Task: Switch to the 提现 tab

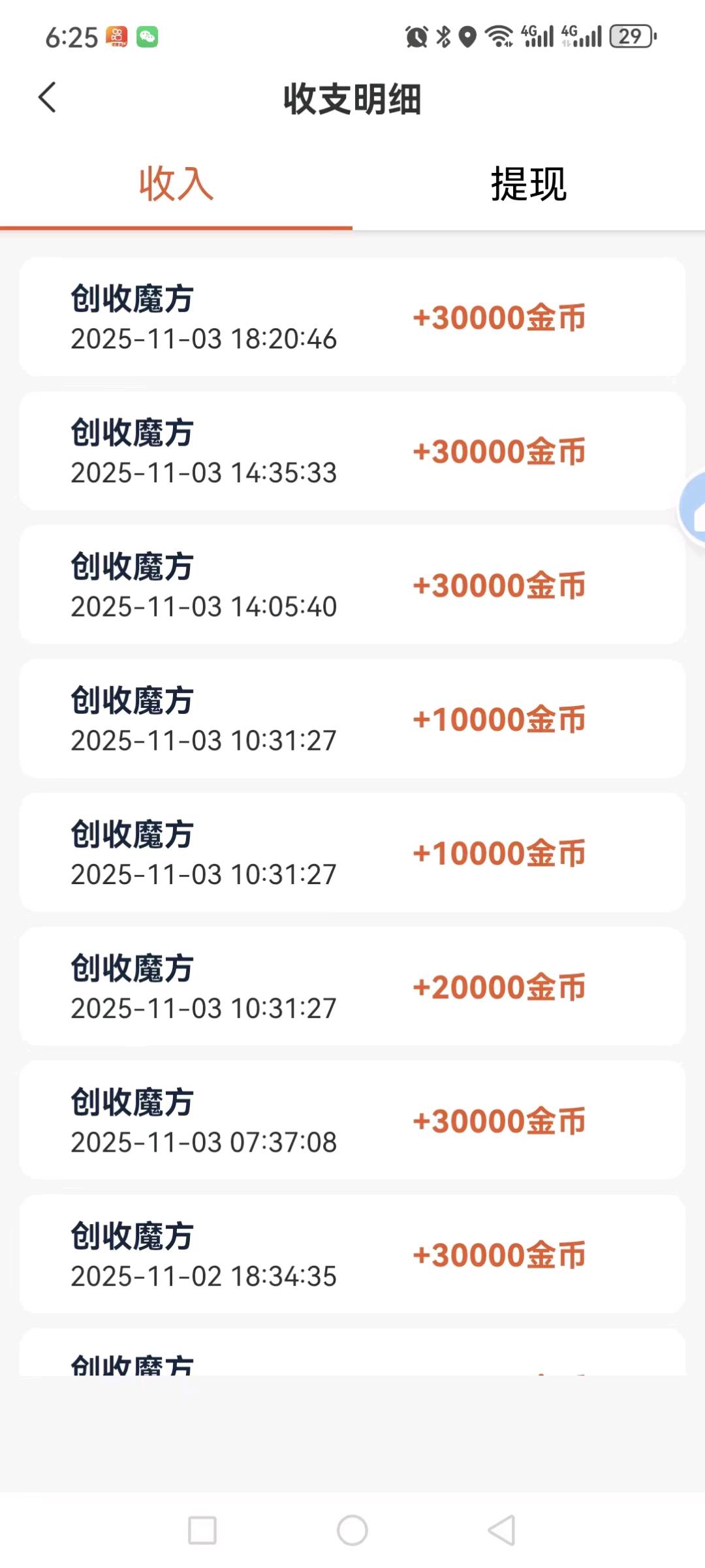Action: 529,186
